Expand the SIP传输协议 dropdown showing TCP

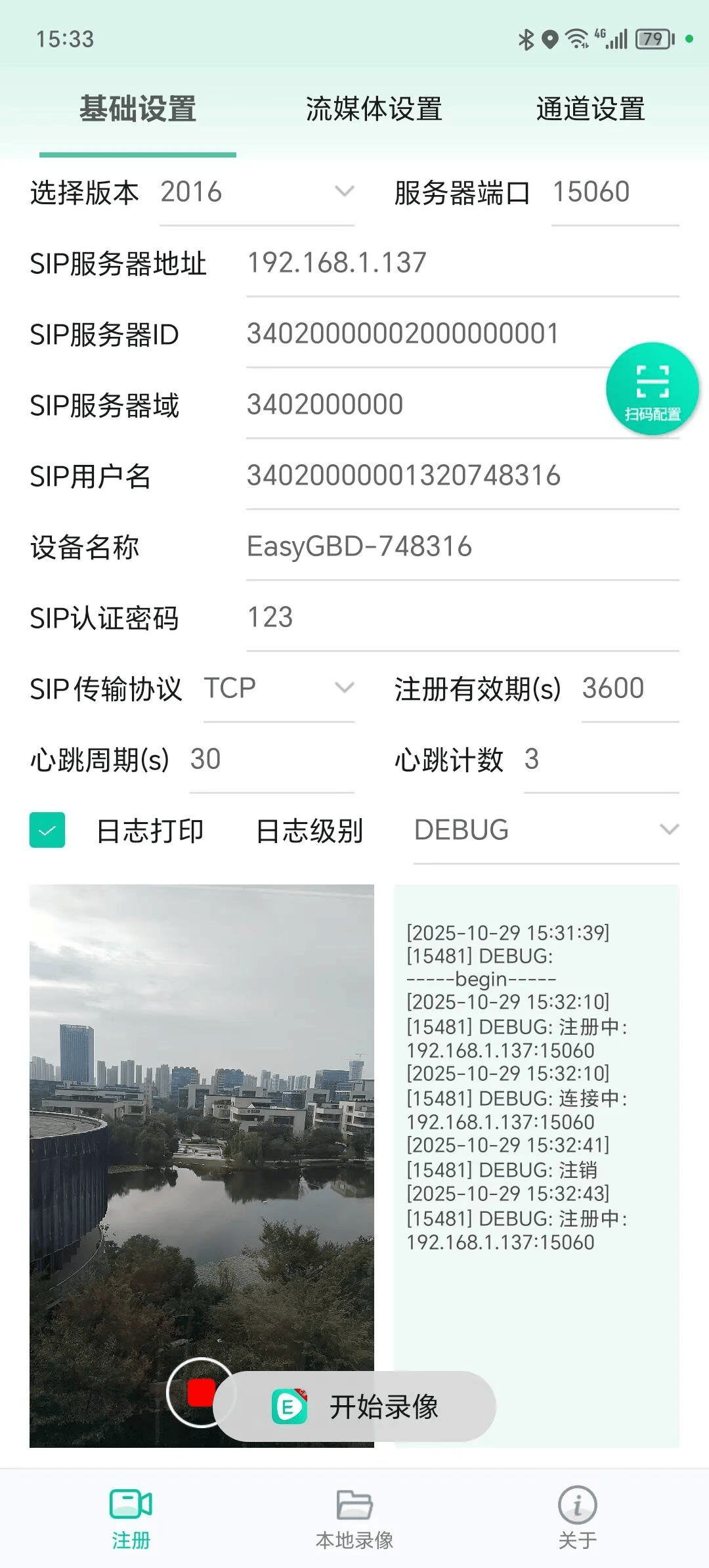coord(278,689)
